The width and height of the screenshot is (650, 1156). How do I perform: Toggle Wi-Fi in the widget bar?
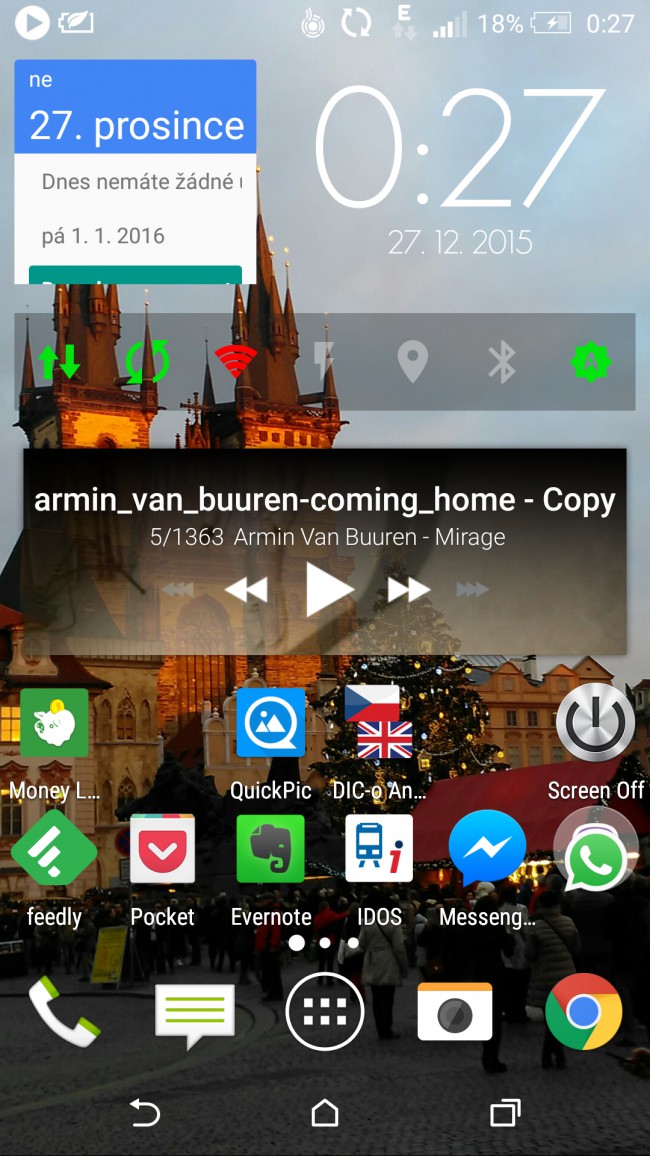tap(235, 362)
